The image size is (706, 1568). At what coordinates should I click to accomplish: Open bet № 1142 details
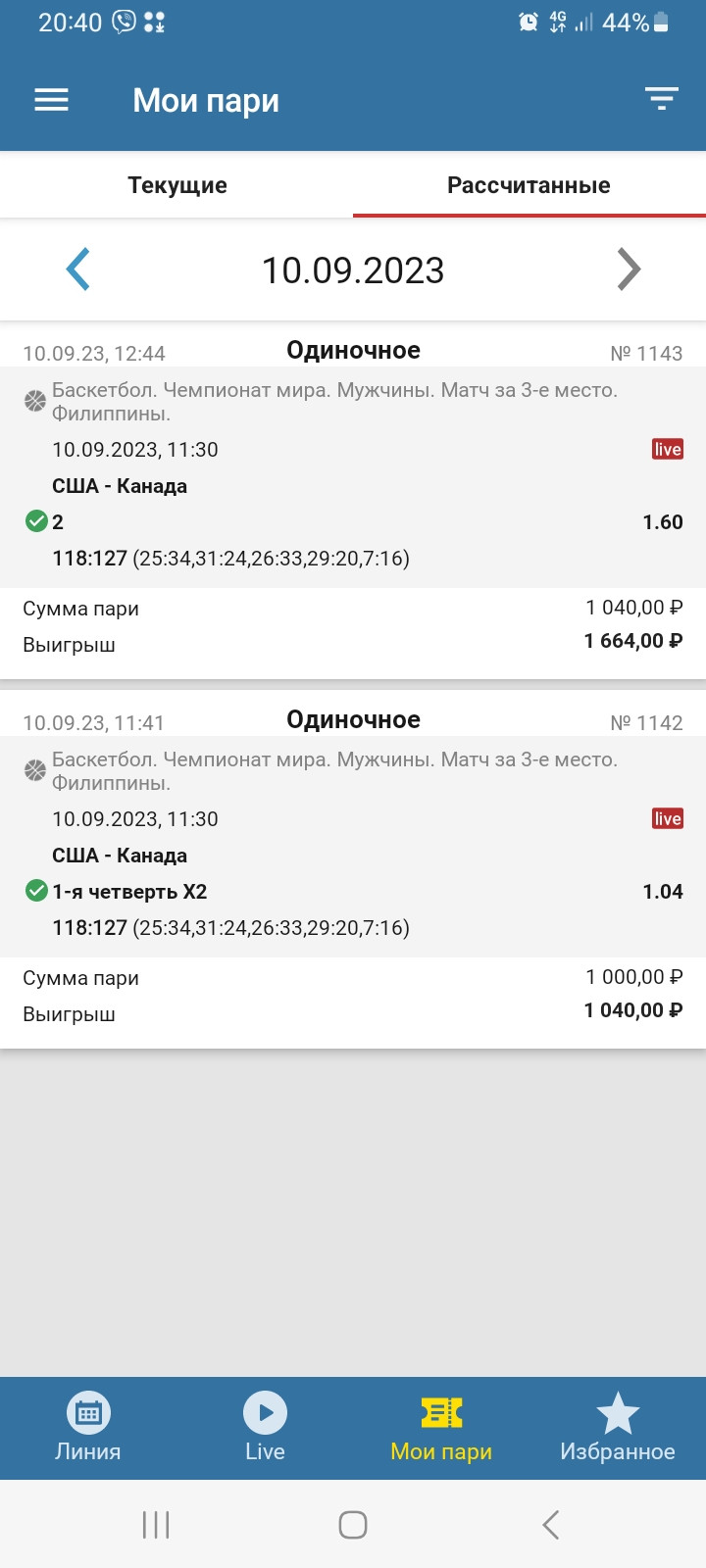click(x=353, y=869)
